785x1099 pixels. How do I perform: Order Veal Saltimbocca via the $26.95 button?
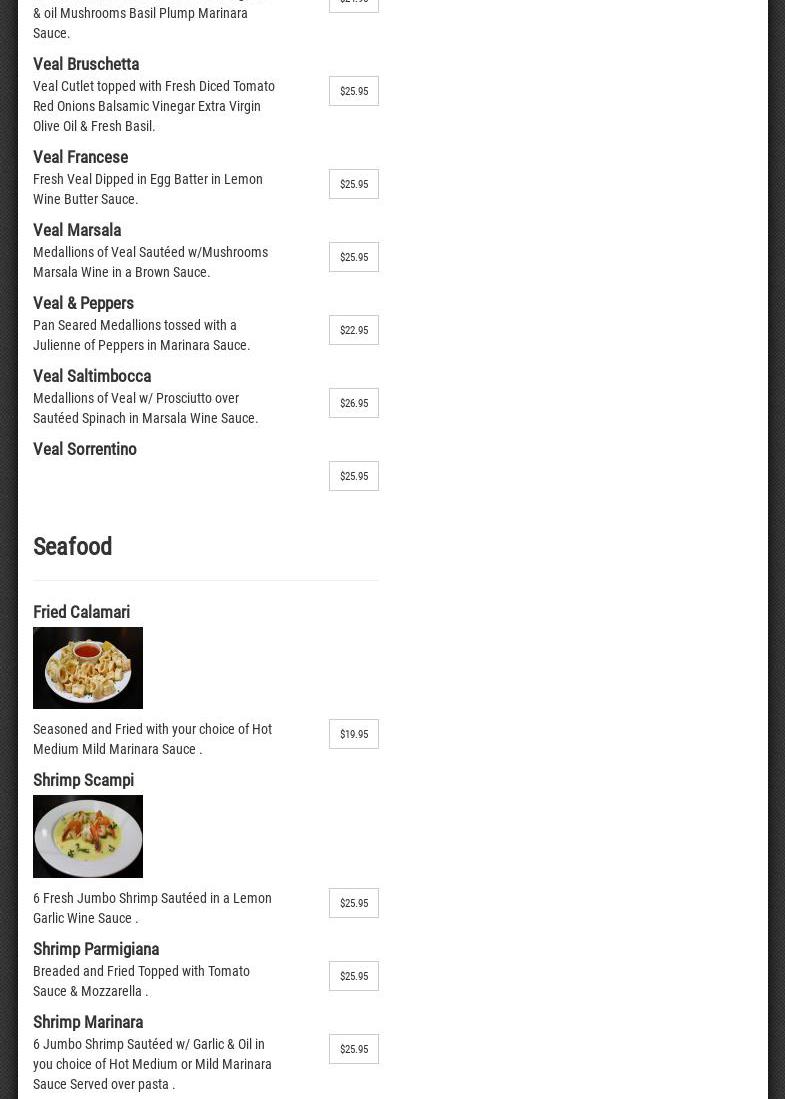tap(353, 403)
